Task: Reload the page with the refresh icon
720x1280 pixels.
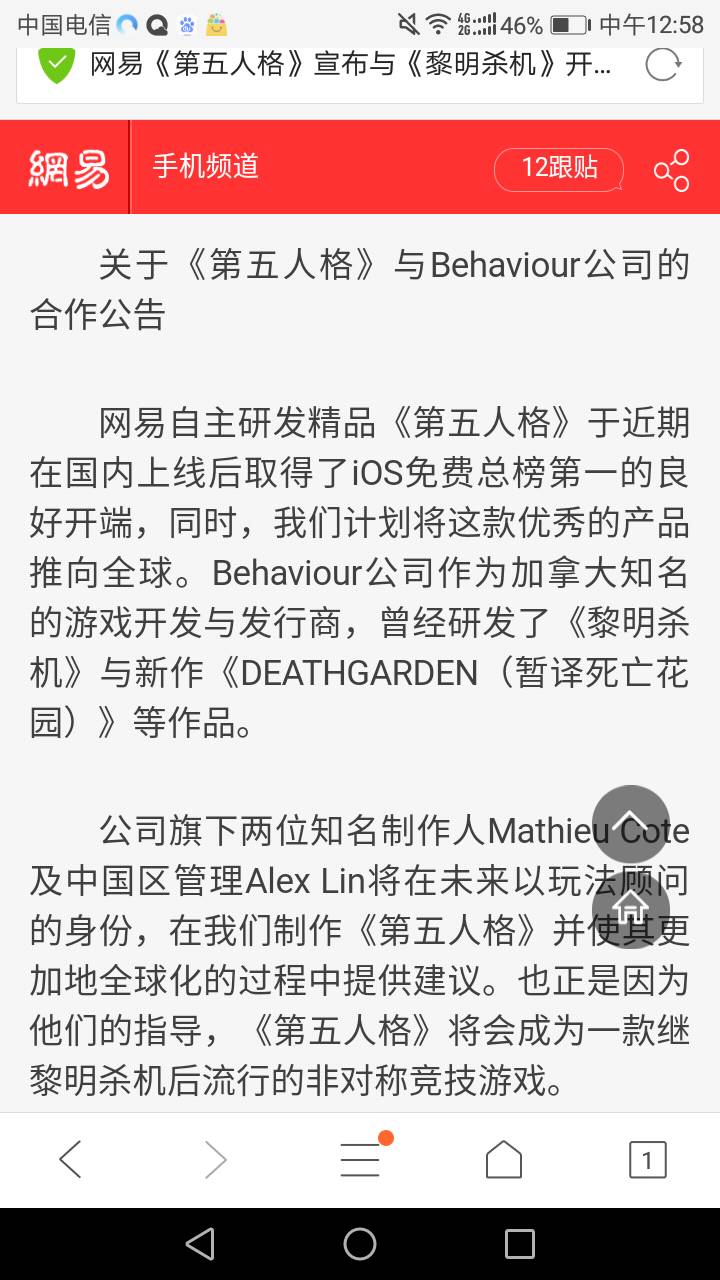Action: point(662,66)
